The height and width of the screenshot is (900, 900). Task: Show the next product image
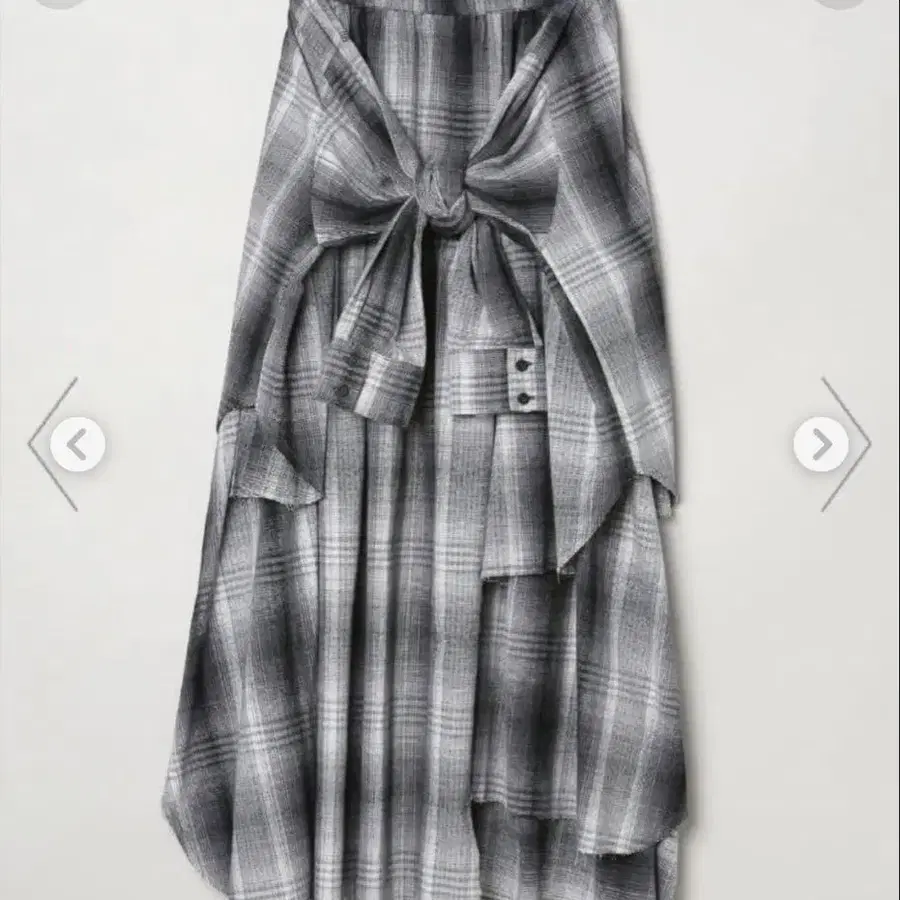click(821, 444)
